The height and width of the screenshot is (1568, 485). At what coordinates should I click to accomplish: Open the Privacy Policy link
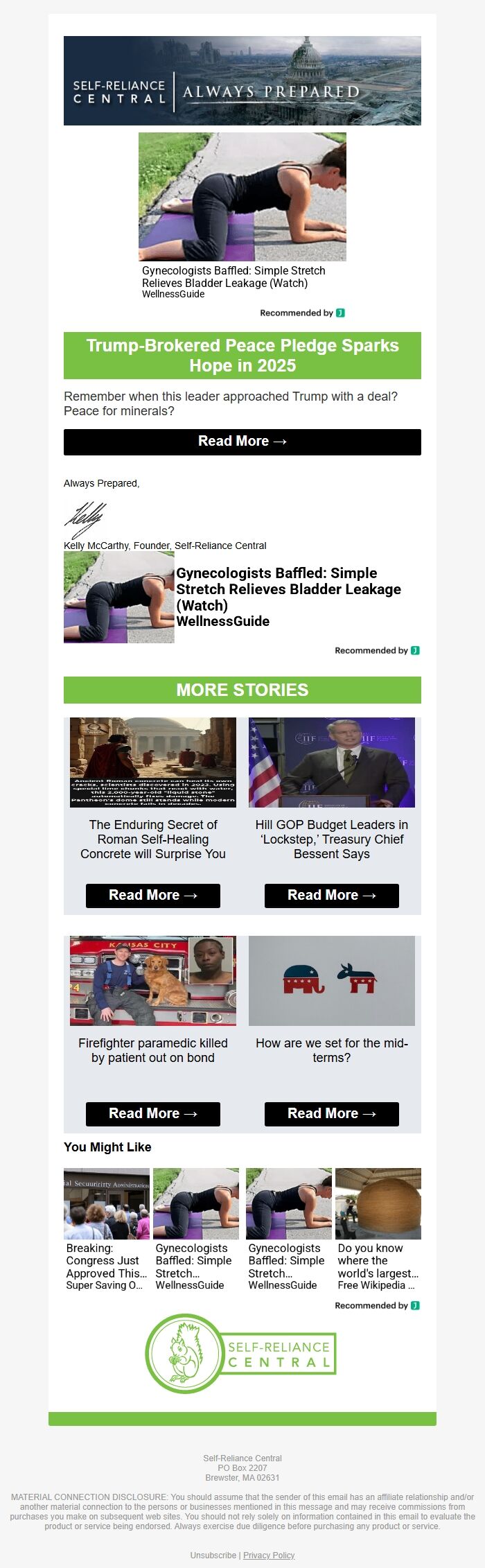click(x=269, y=1555)
